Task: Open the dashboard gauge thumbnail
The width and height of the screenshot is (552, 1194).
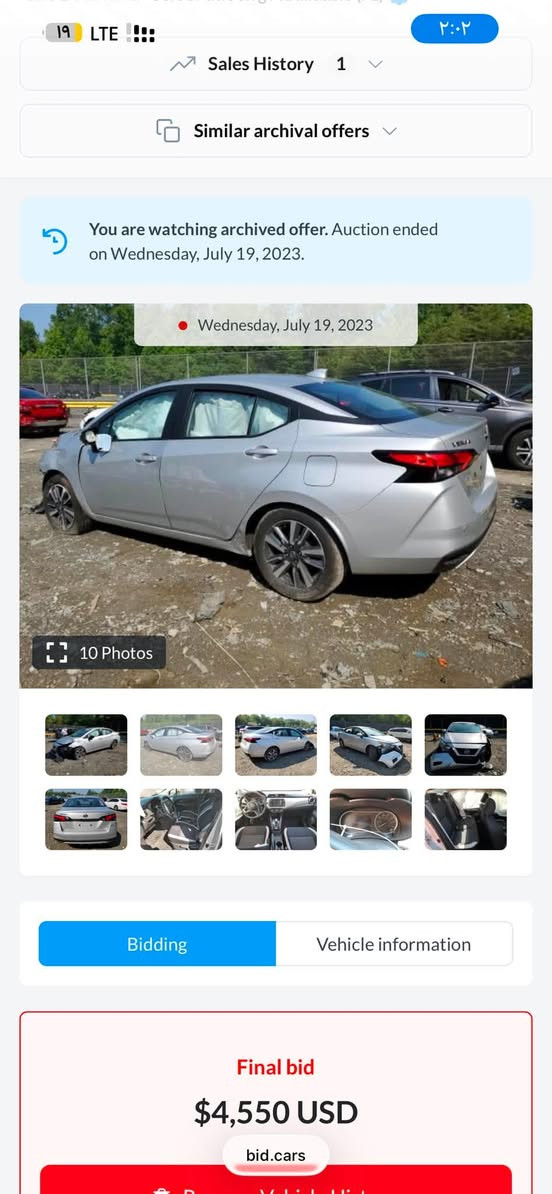Action: tap(371, 819)
